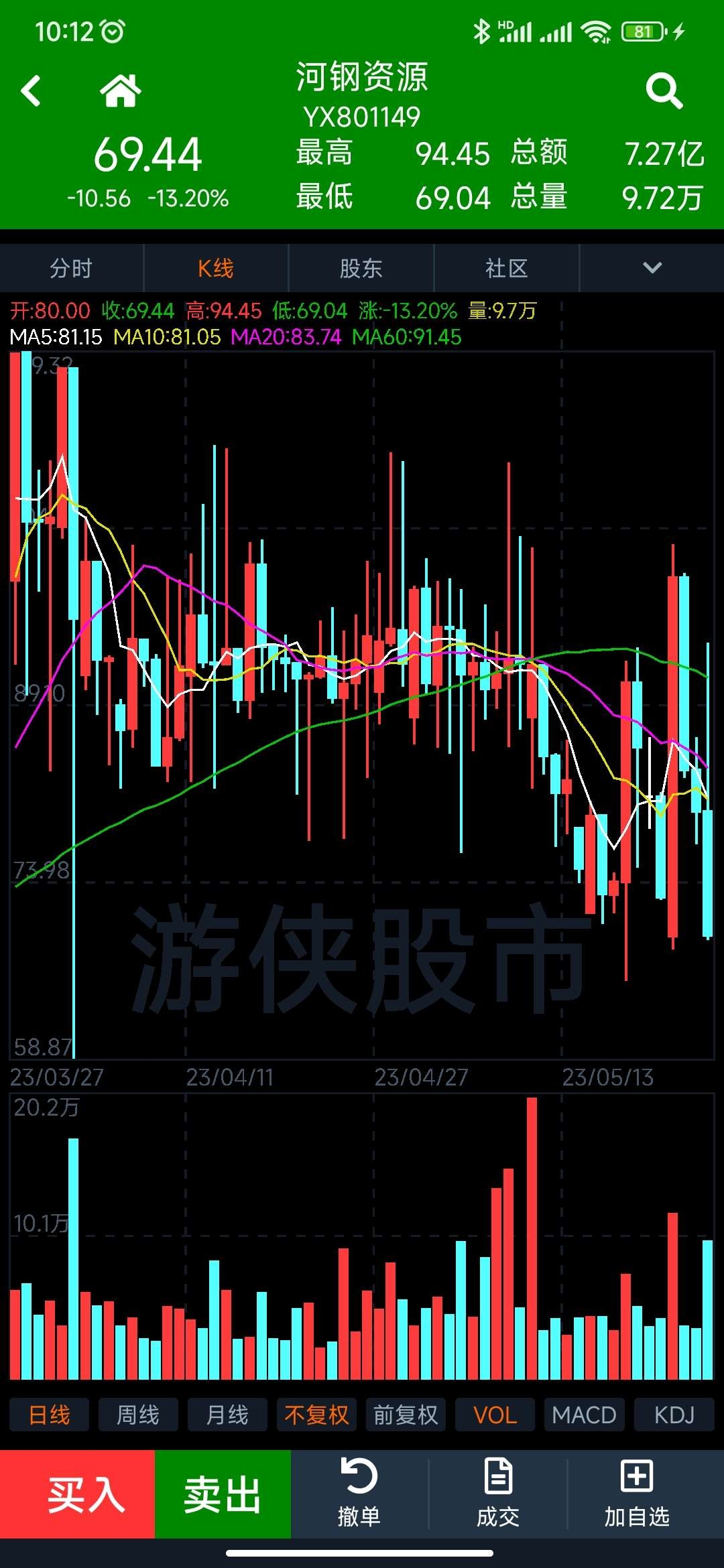Choose 前复权 price adjustment

[406, 1415]
